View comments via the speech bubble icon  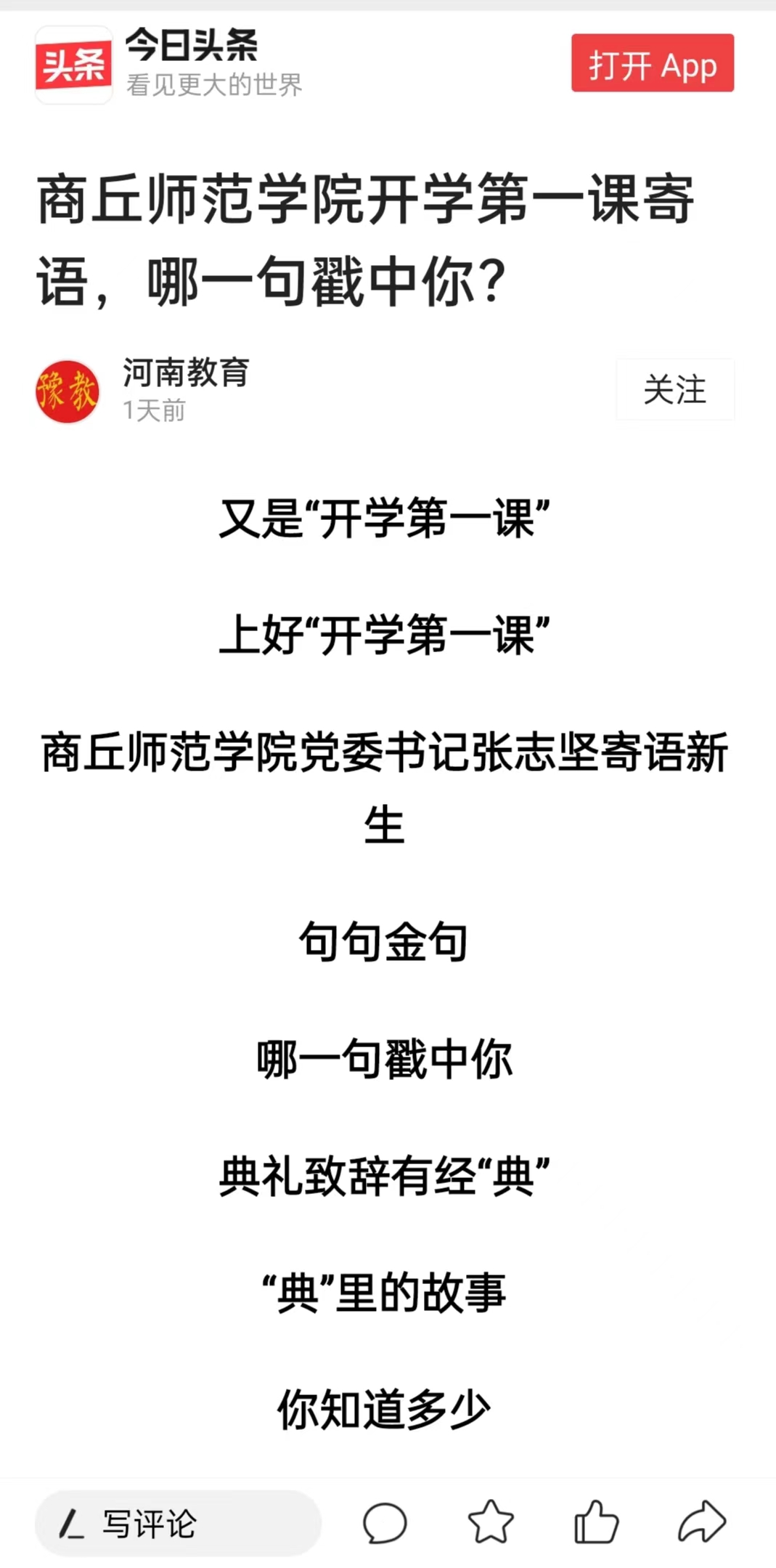pos(385,1522)
